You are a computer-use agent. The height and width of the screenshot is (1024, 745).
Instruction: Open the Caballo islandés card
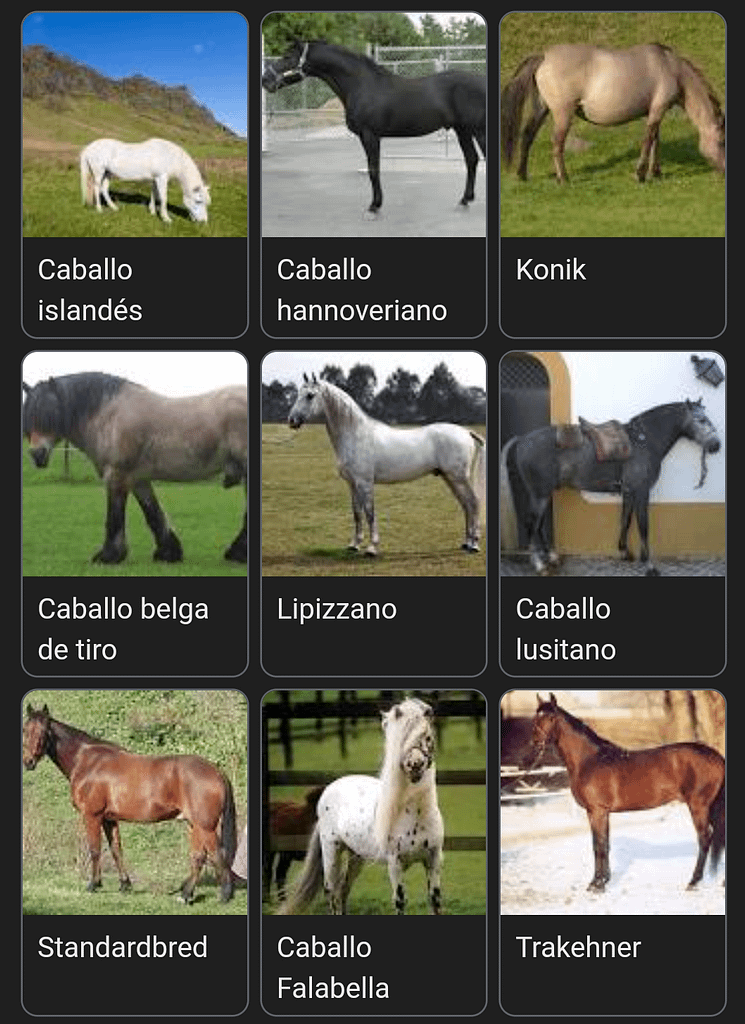(x=134, y=175)
